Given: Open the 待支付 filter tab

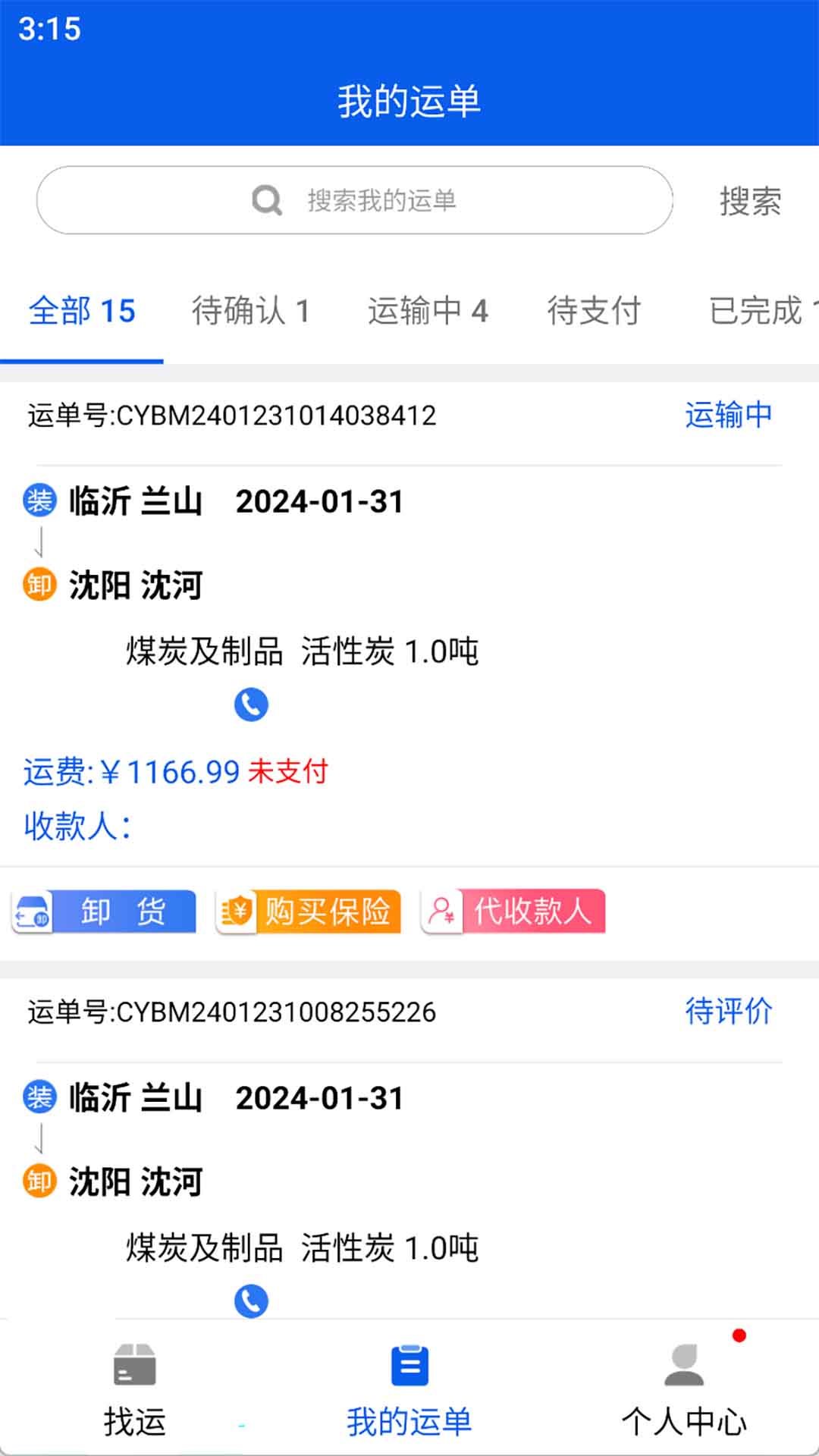Looking at the screenshot, I should (x=595, y=311).
